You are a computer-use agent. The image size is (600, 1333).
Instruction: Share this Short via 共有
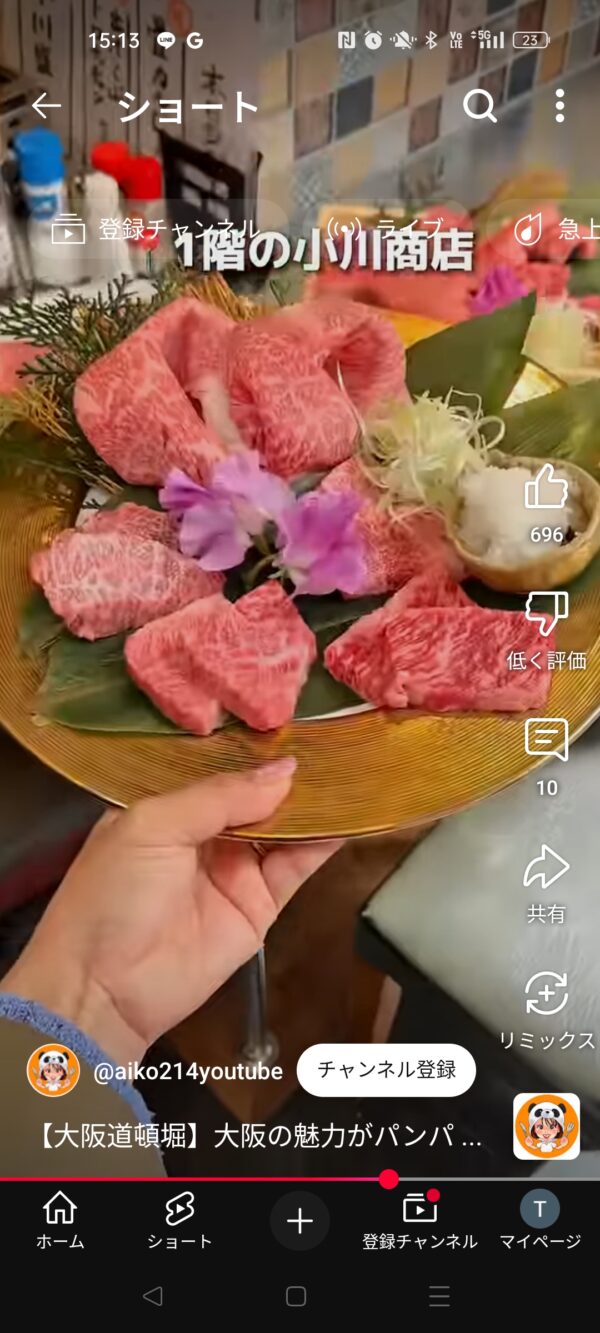pyautogui.click(x=546, y=884)
